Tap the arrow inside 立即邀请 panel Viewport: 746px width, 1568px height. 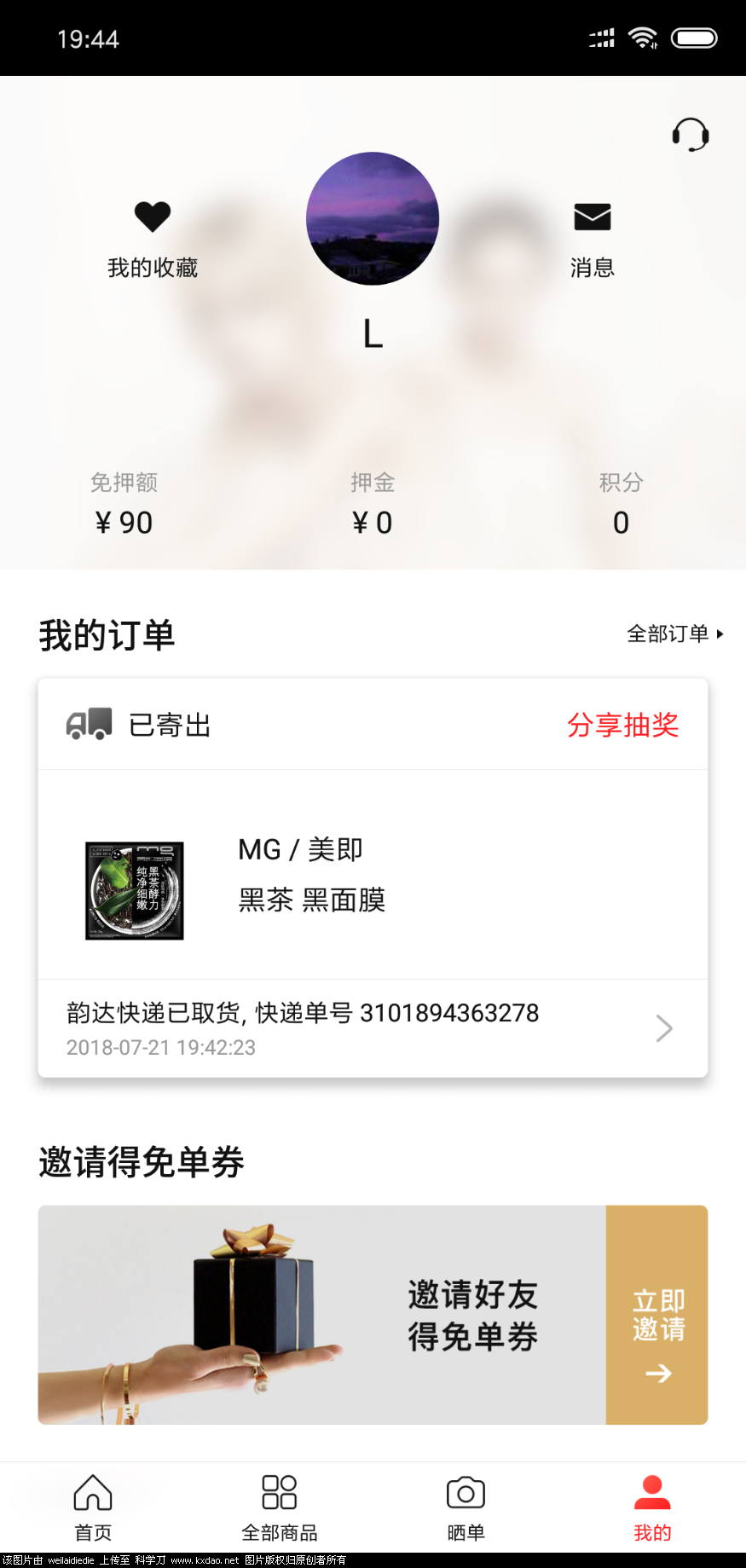pyautogui.click(x=656, y=1374)
